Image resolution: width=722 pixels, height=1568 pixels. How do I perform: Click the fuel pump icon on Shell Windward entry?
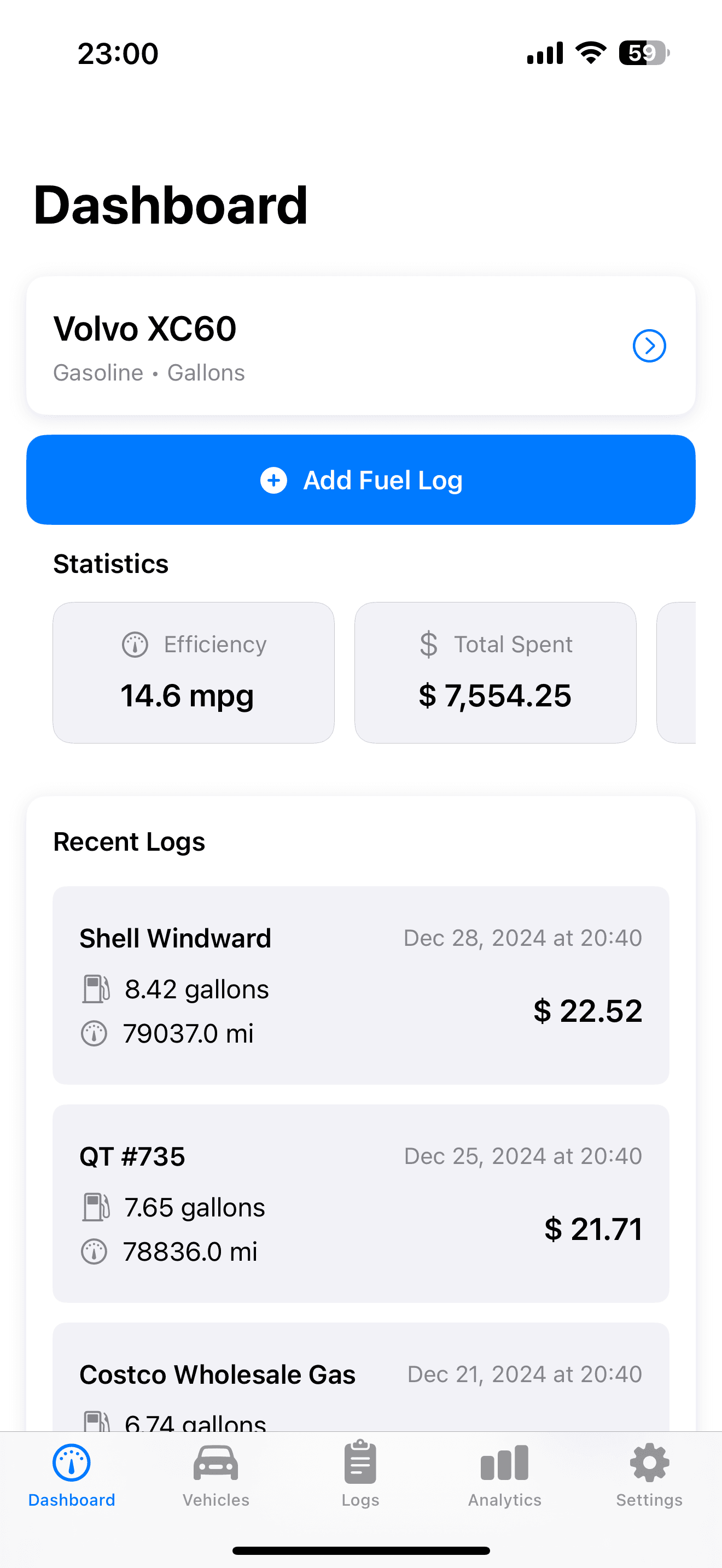[x=95, y=988]
